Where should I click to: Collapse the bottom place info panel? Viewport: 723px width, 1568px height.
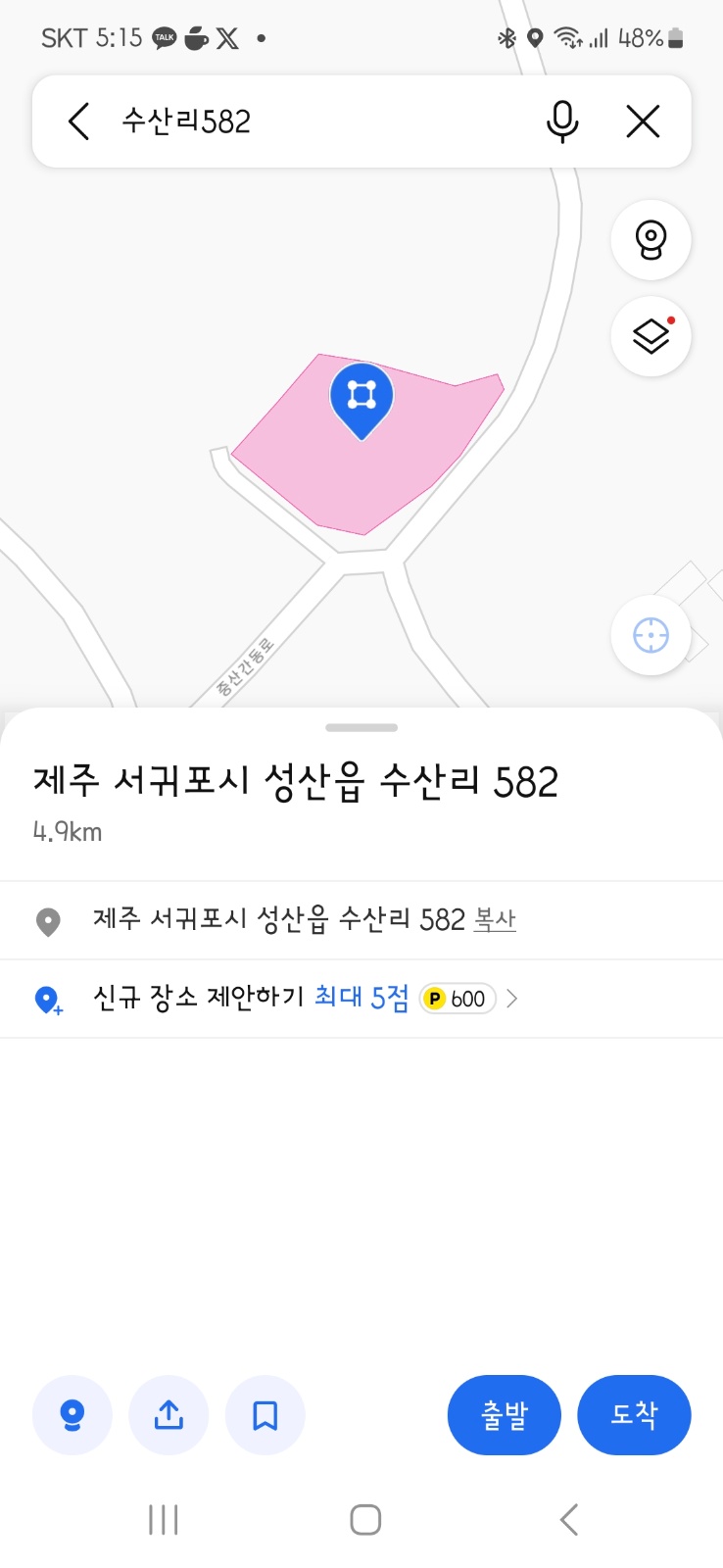(361, 727)
